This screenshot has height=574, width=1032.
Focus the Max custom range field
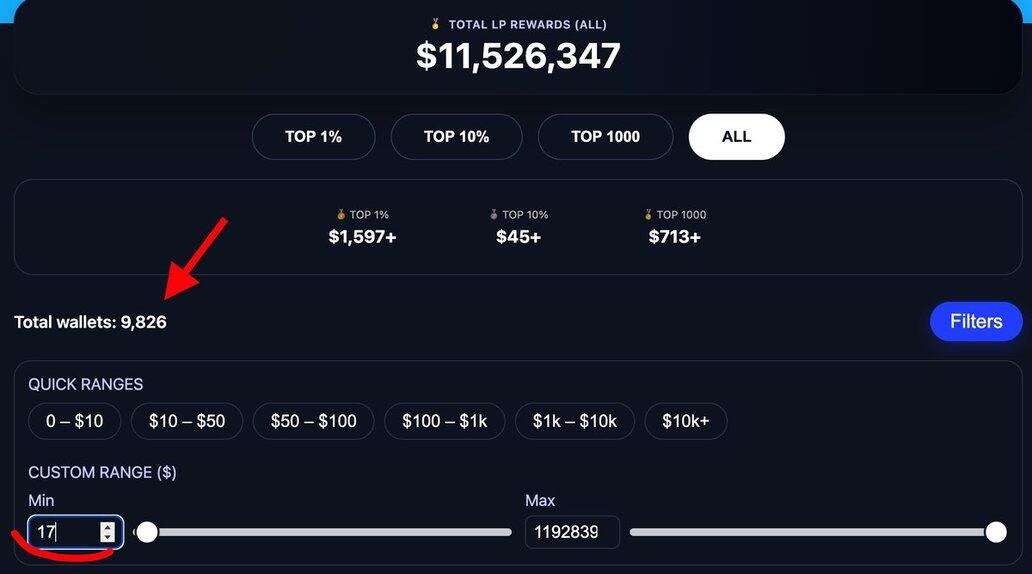[x=571, y=532]
